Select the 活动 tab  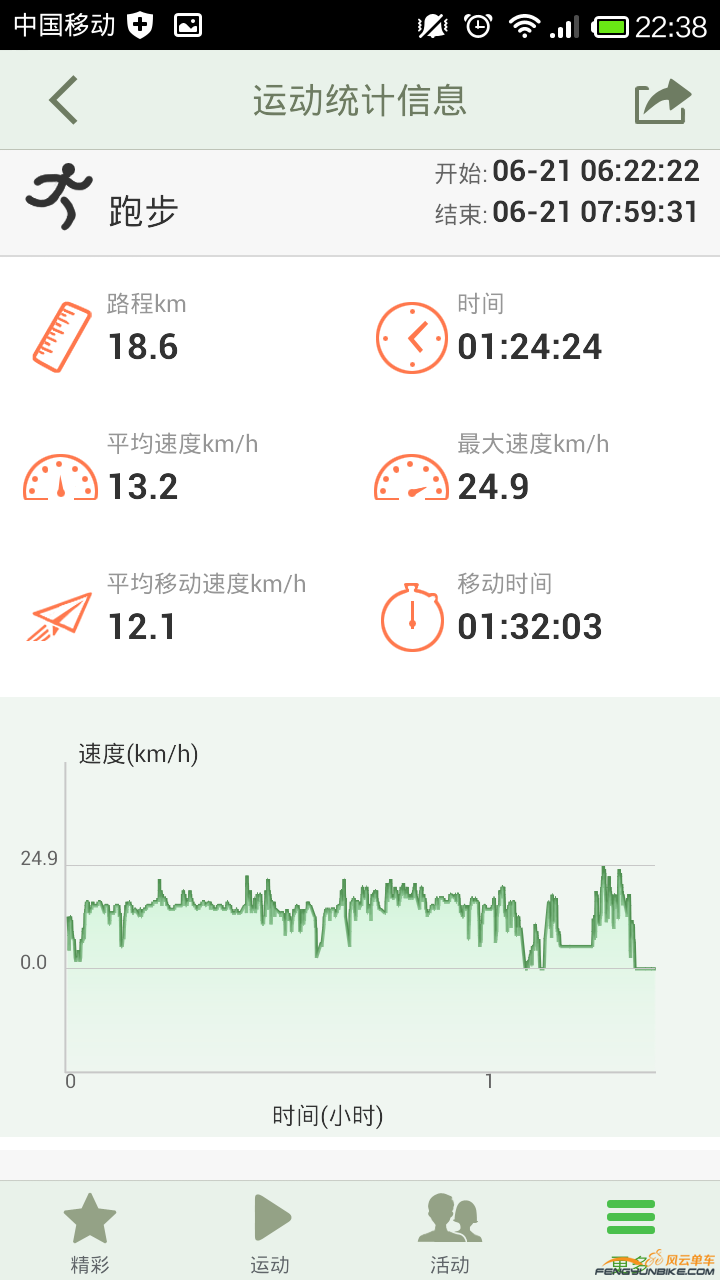point(450,1231)
